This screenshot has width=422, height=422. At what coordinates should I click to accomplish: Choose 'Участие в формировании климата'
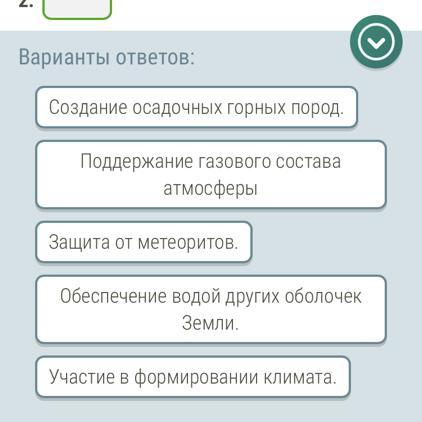(193, 377)
